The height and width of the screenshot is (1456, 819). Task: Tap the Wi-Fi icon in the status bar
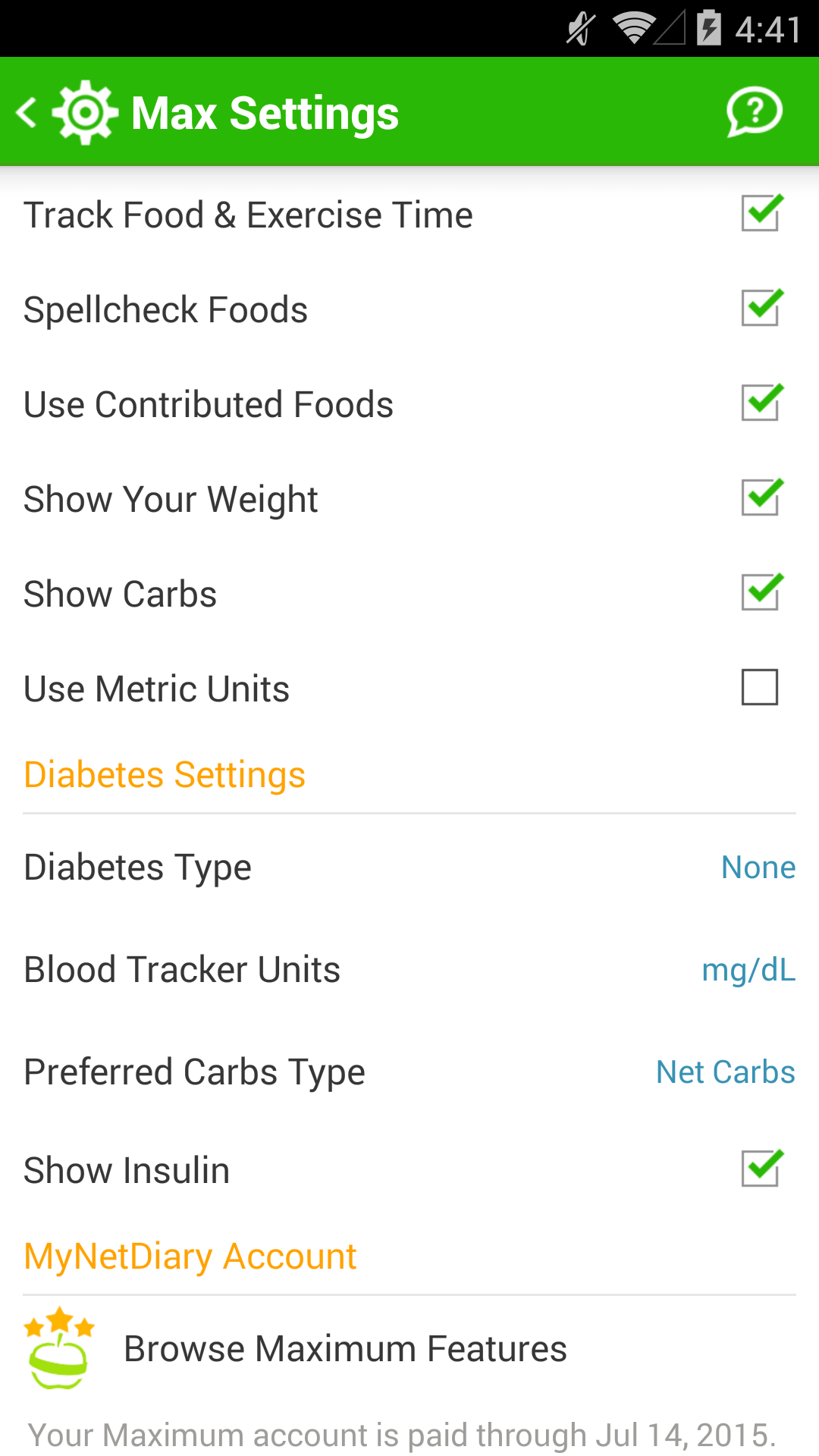tap(633, 30)
